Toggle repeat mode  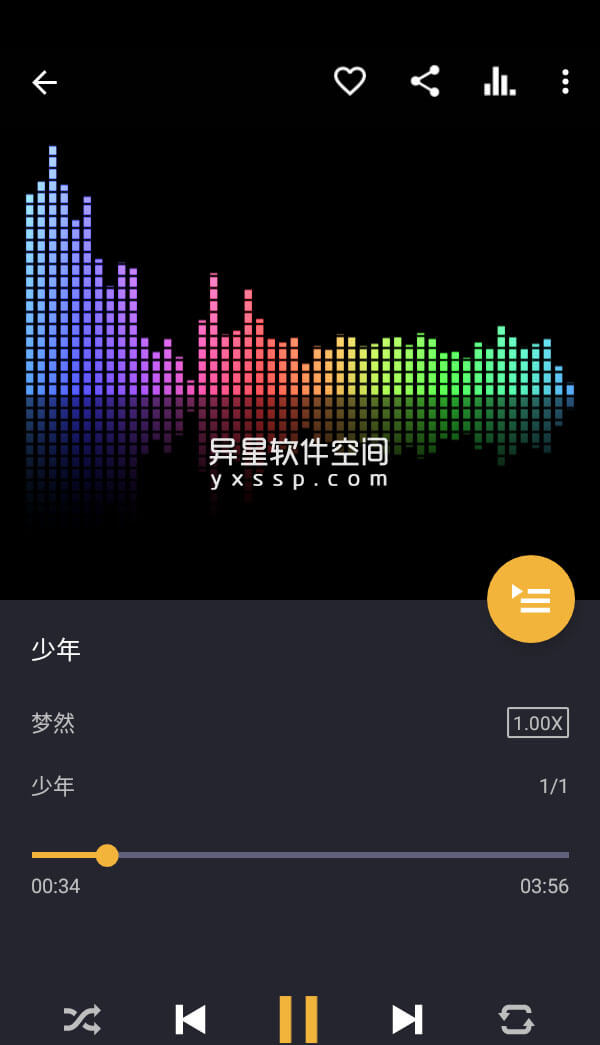516,1019
